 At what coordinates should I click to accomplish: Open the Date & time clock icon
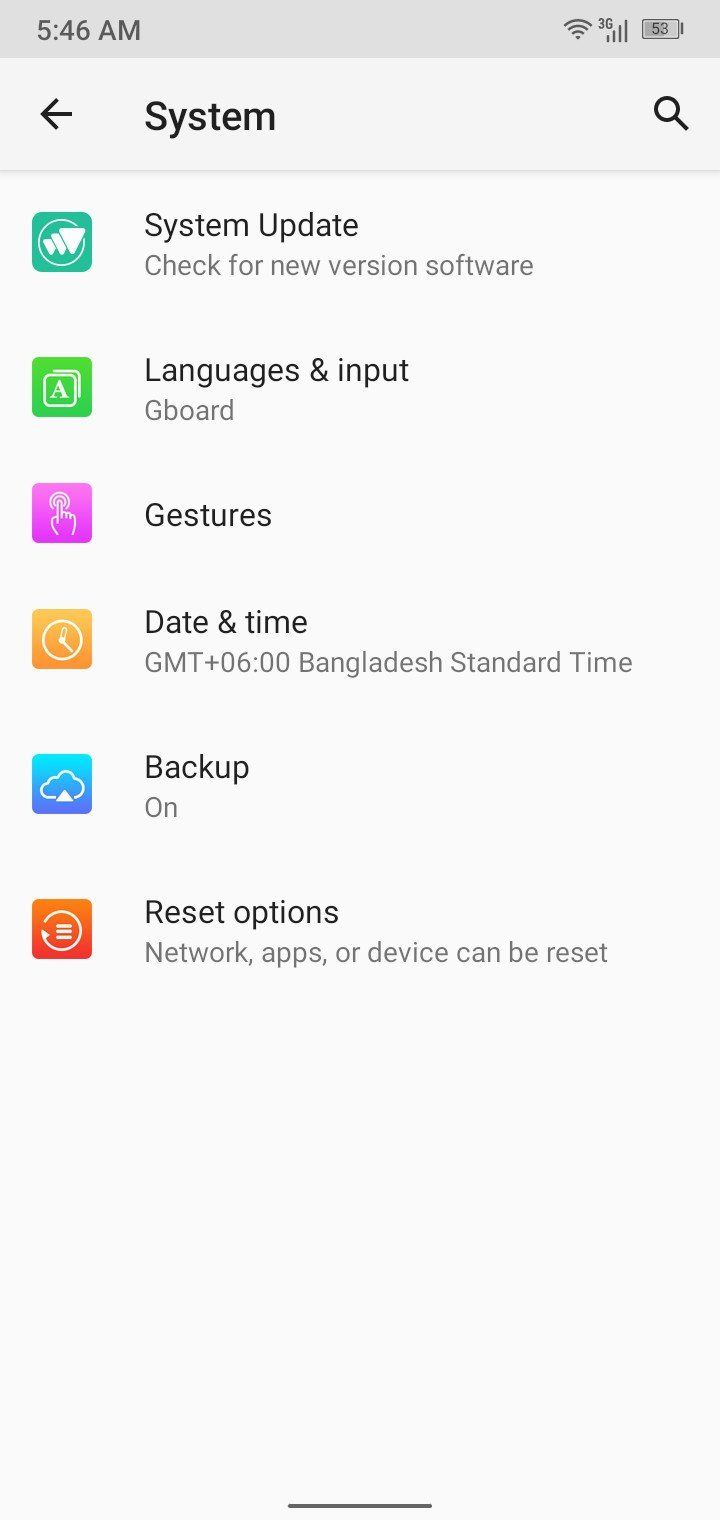tap(62, 639)
